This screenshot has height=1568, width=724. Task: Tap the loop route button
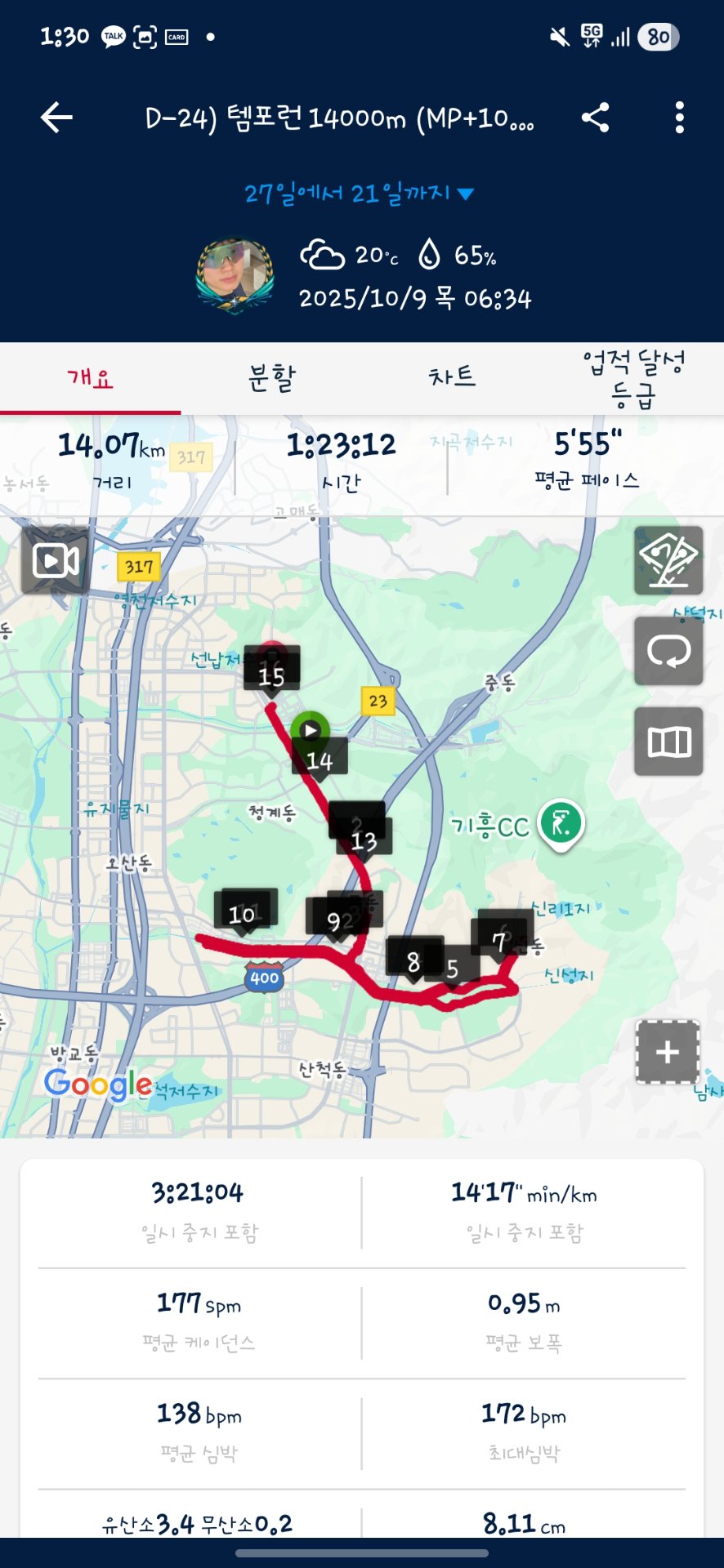click(668, 651)
